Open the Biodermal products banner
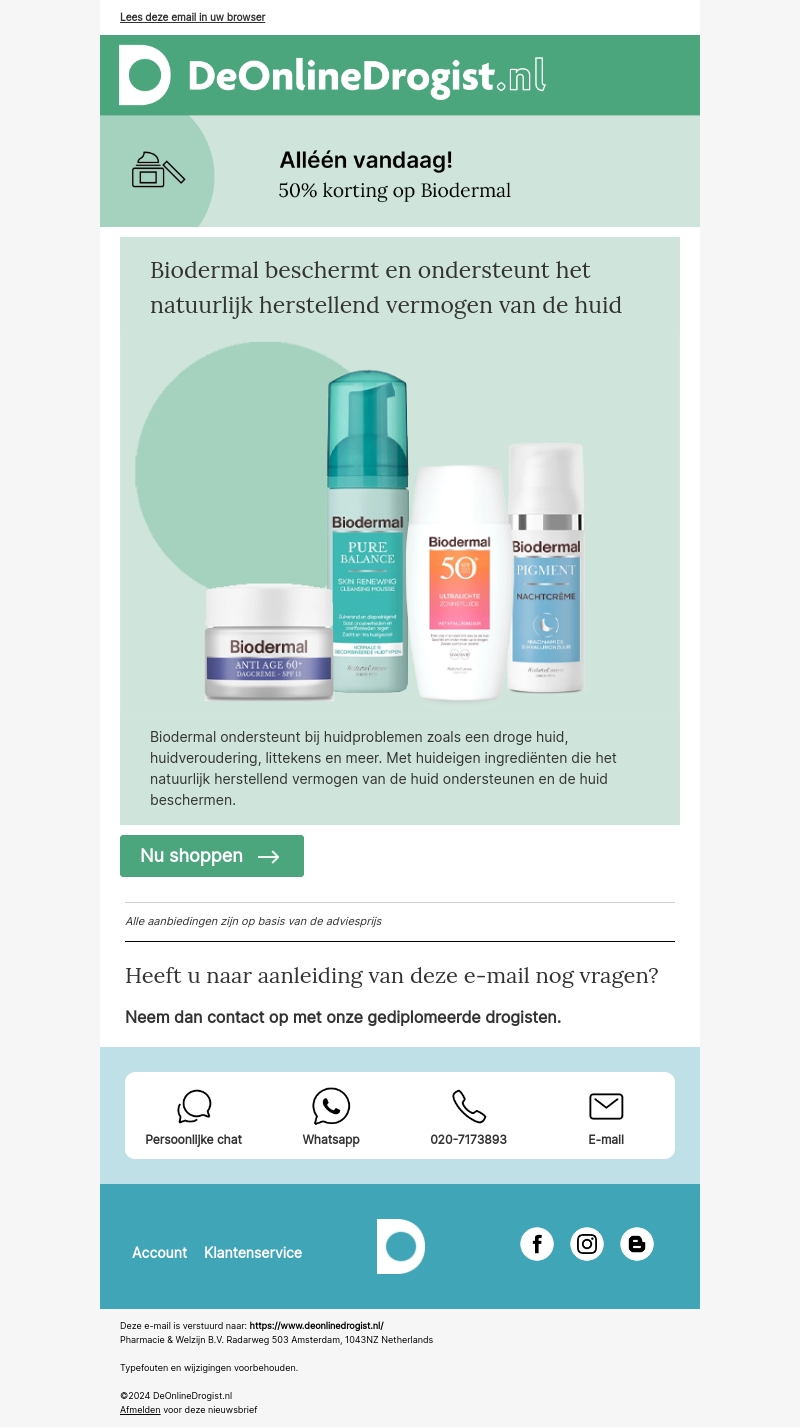 (x=399, y=530)
